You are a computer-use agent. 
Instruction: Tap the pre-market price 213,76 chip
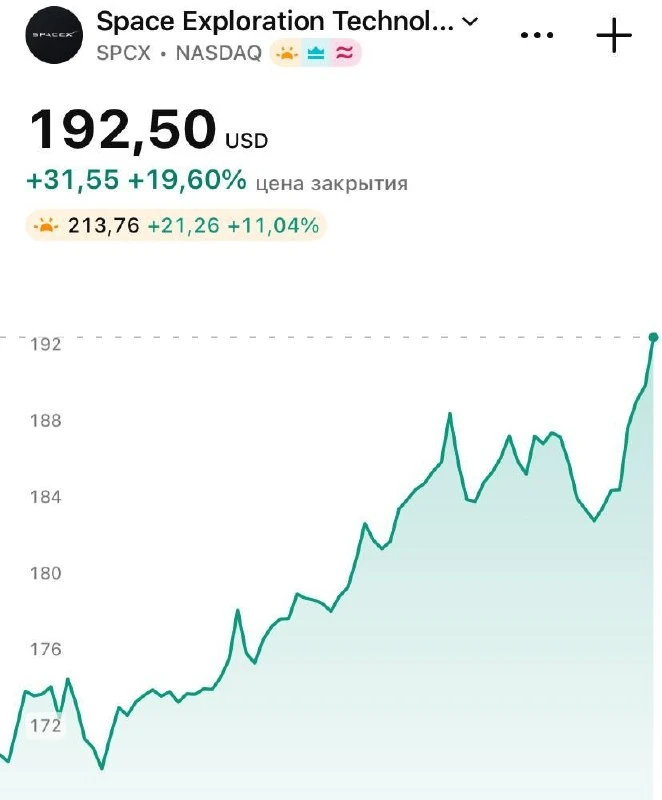[x=176, y=225]
